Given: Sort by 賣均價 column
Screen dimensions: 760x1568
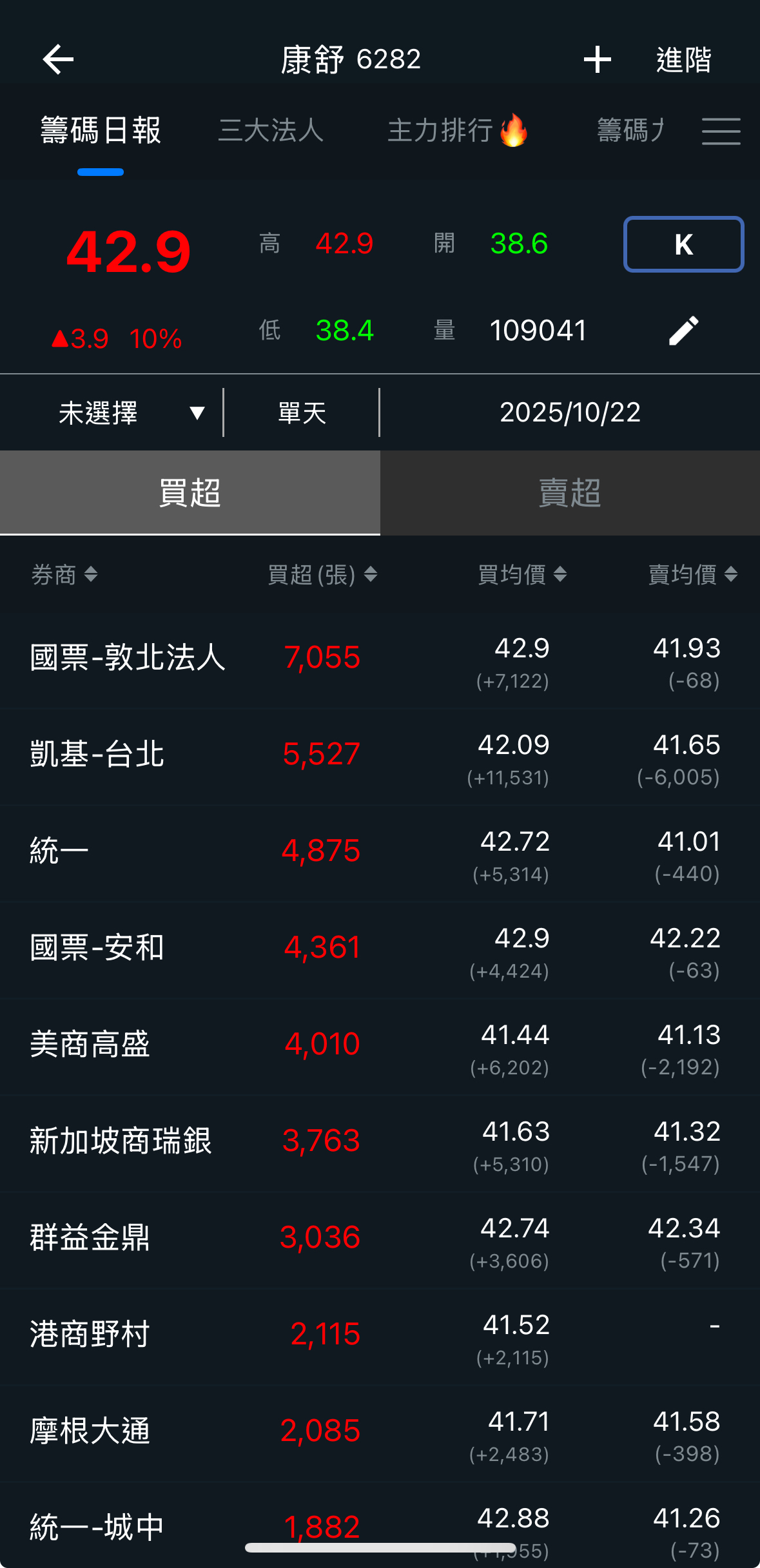Looking at the screenshot, I should [x=692, y=574].
